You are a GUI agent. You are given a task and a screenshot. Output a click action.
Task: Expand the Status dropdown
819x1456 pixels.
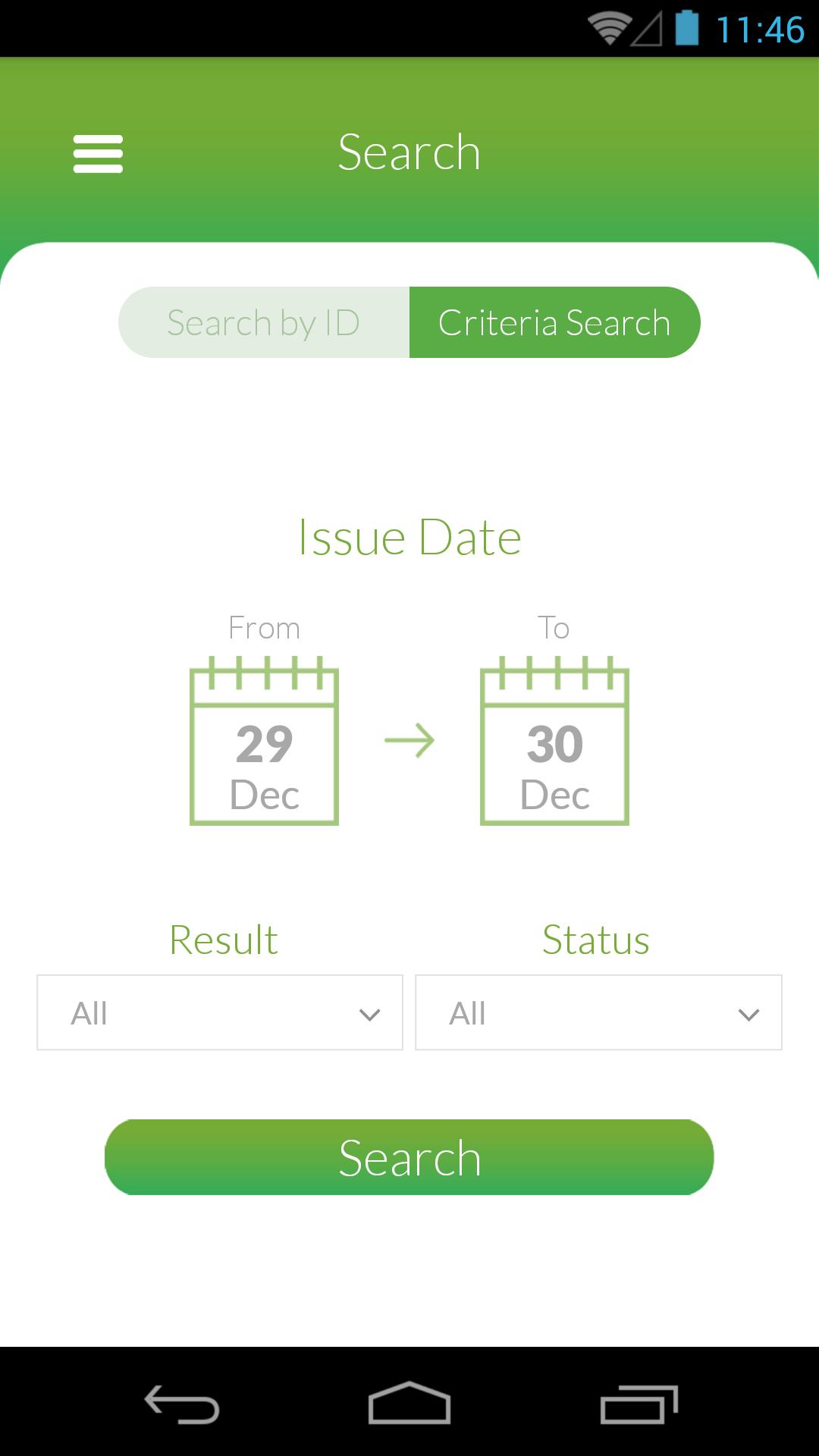[x=598, y=1013]
